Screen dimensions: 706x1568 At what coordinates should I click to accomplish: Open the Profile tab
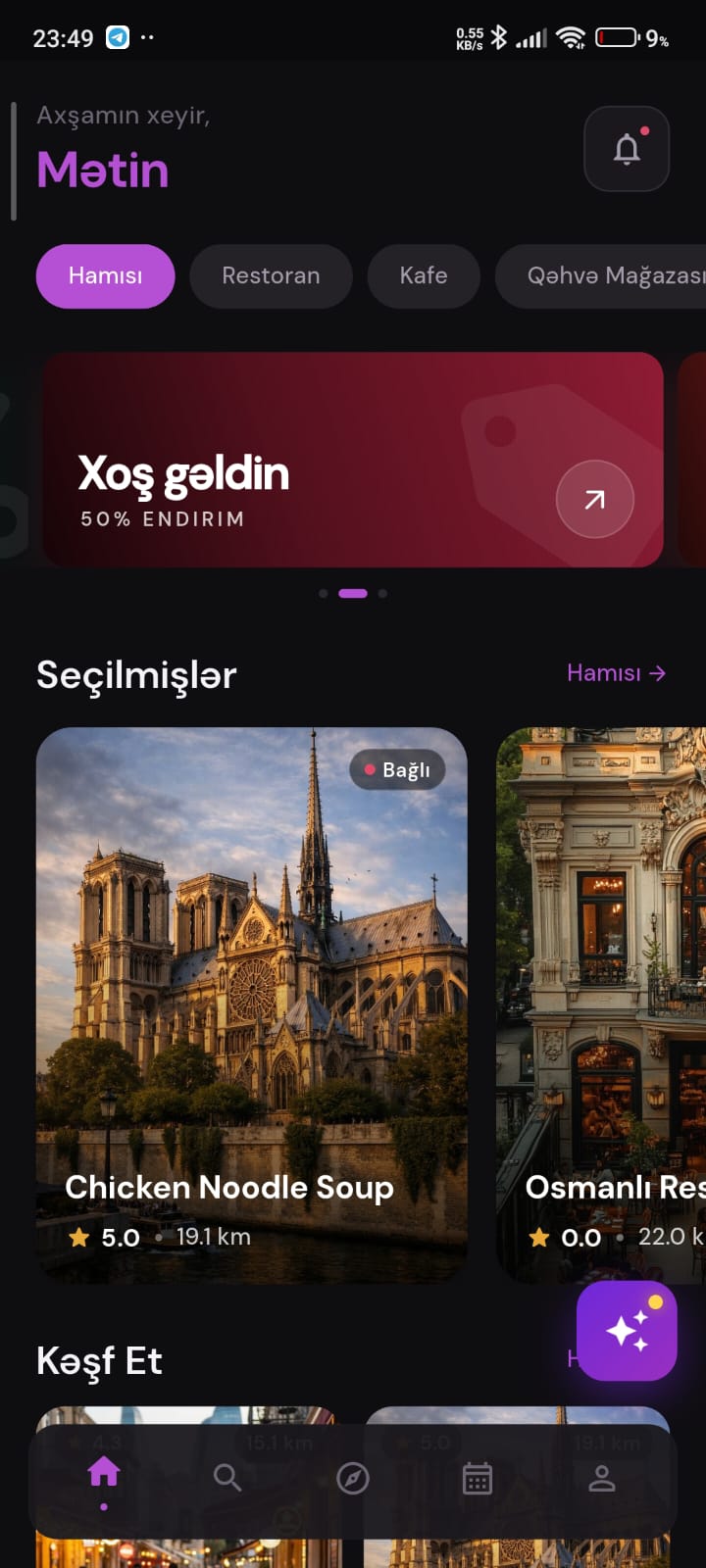click(601, 1478)
